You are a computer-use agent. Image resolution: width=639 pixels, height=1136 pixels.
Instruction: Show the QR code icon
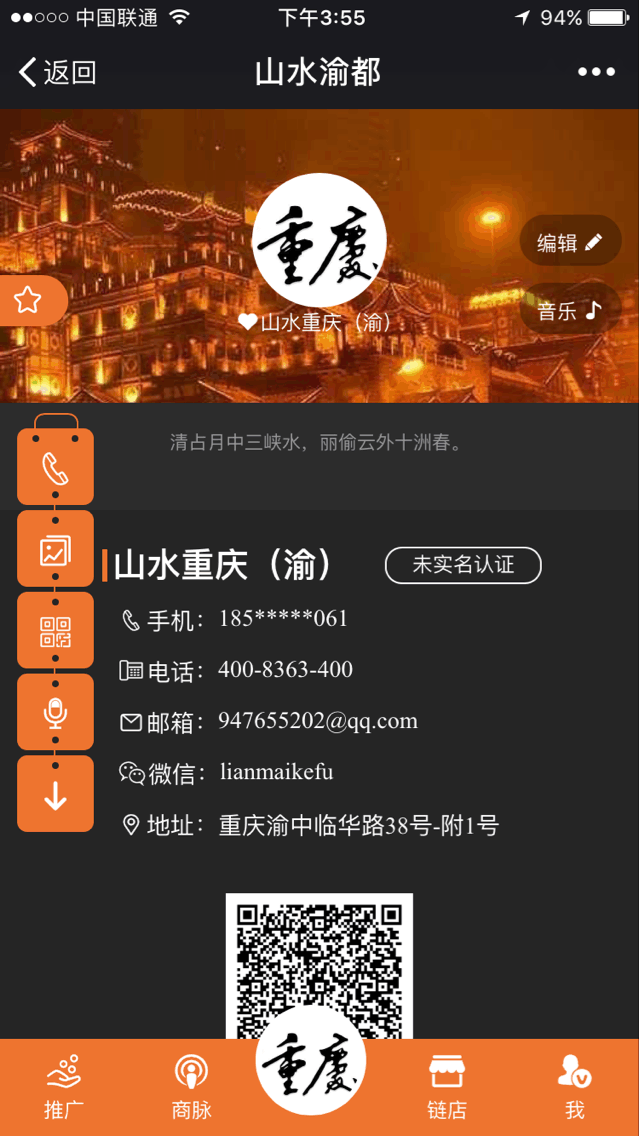55,631
